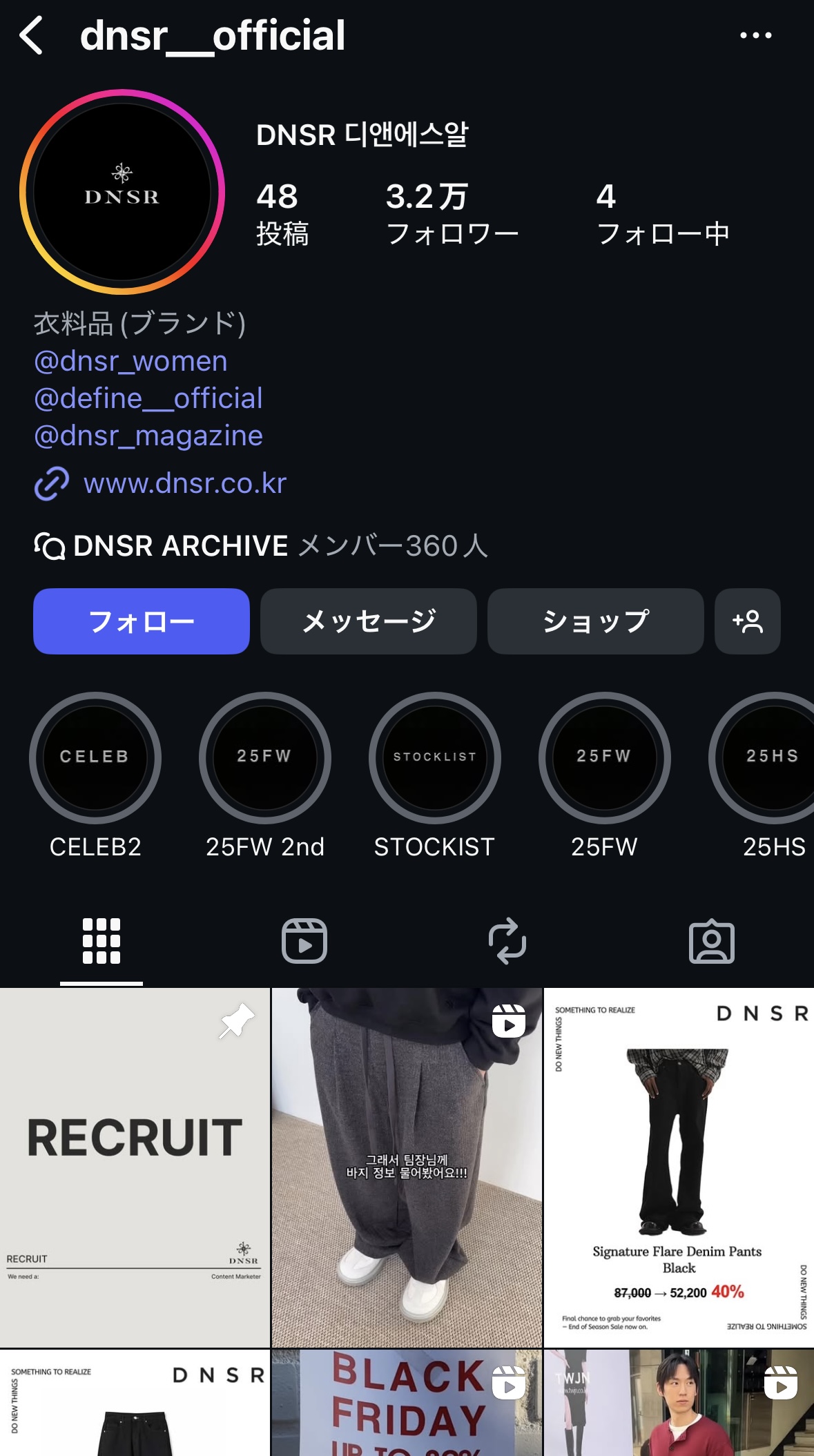Screen dimensions: 814x1456
Task: Open the @dnsr_women profile link
Action: [130, 361]
